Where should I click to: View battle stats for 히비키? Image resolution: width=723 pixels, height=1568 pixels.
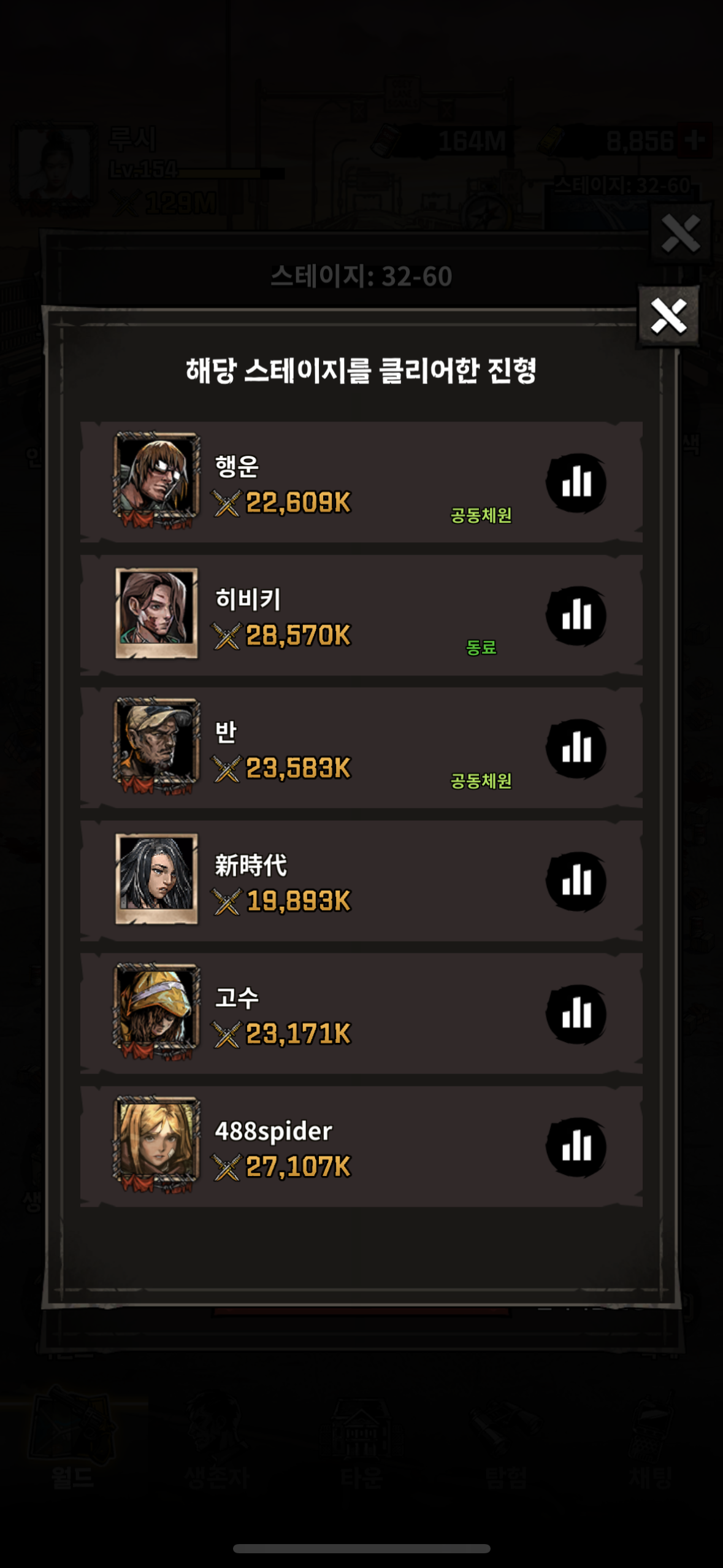point(576,615)
